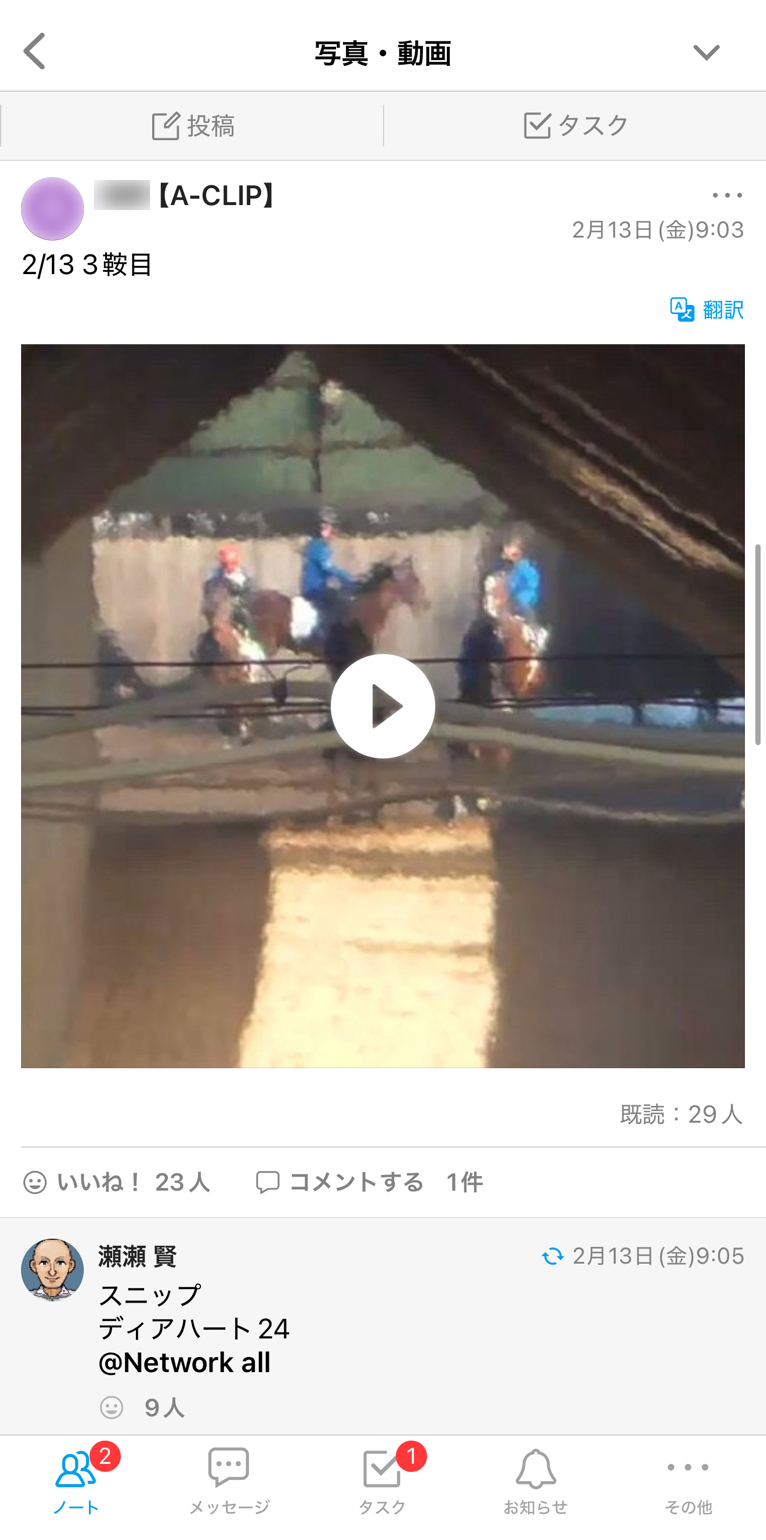766x1540 pixels.
Task: Create a new 投稿 post
Action: pyautogui.click(x=193, y=126)
